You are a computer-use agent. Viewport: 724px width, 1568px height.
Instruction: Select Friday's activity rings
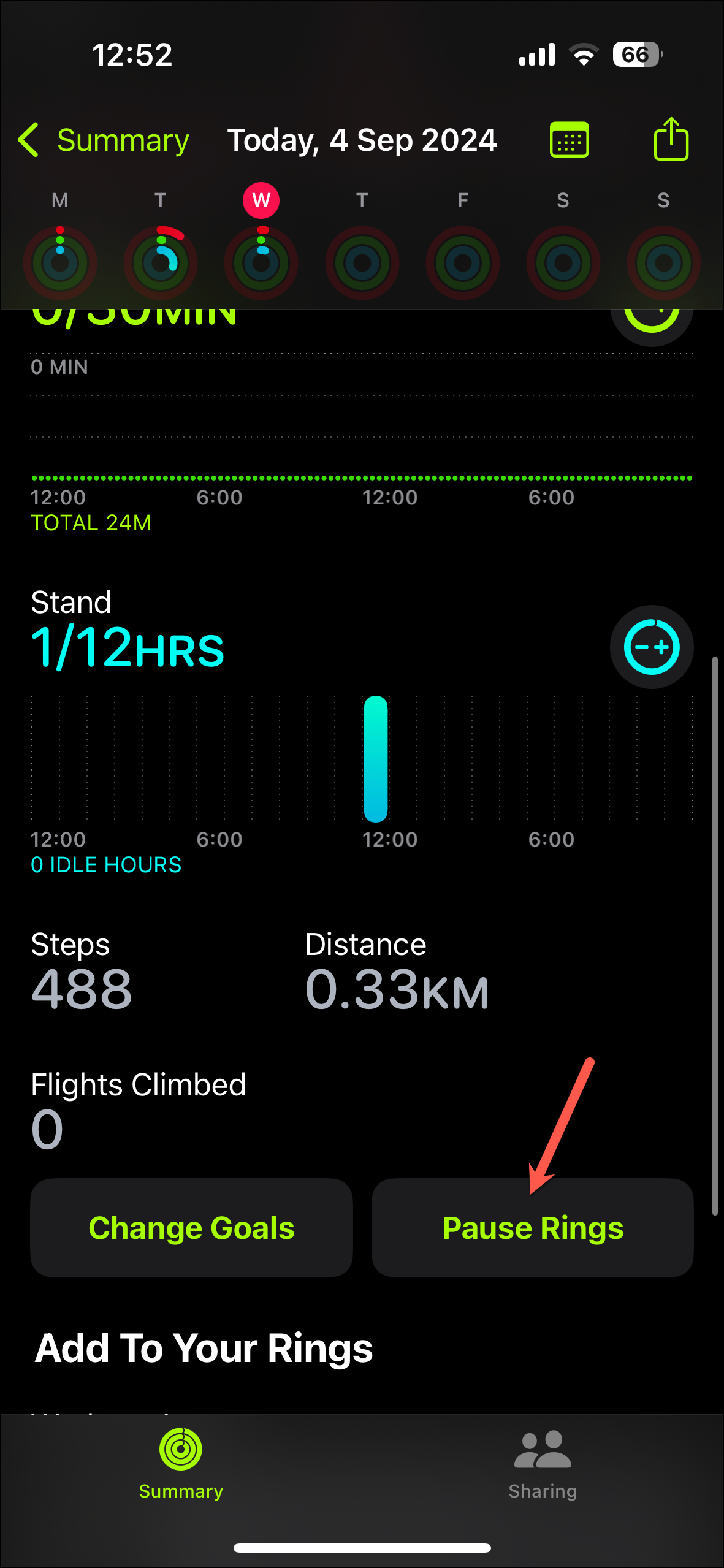463,262
